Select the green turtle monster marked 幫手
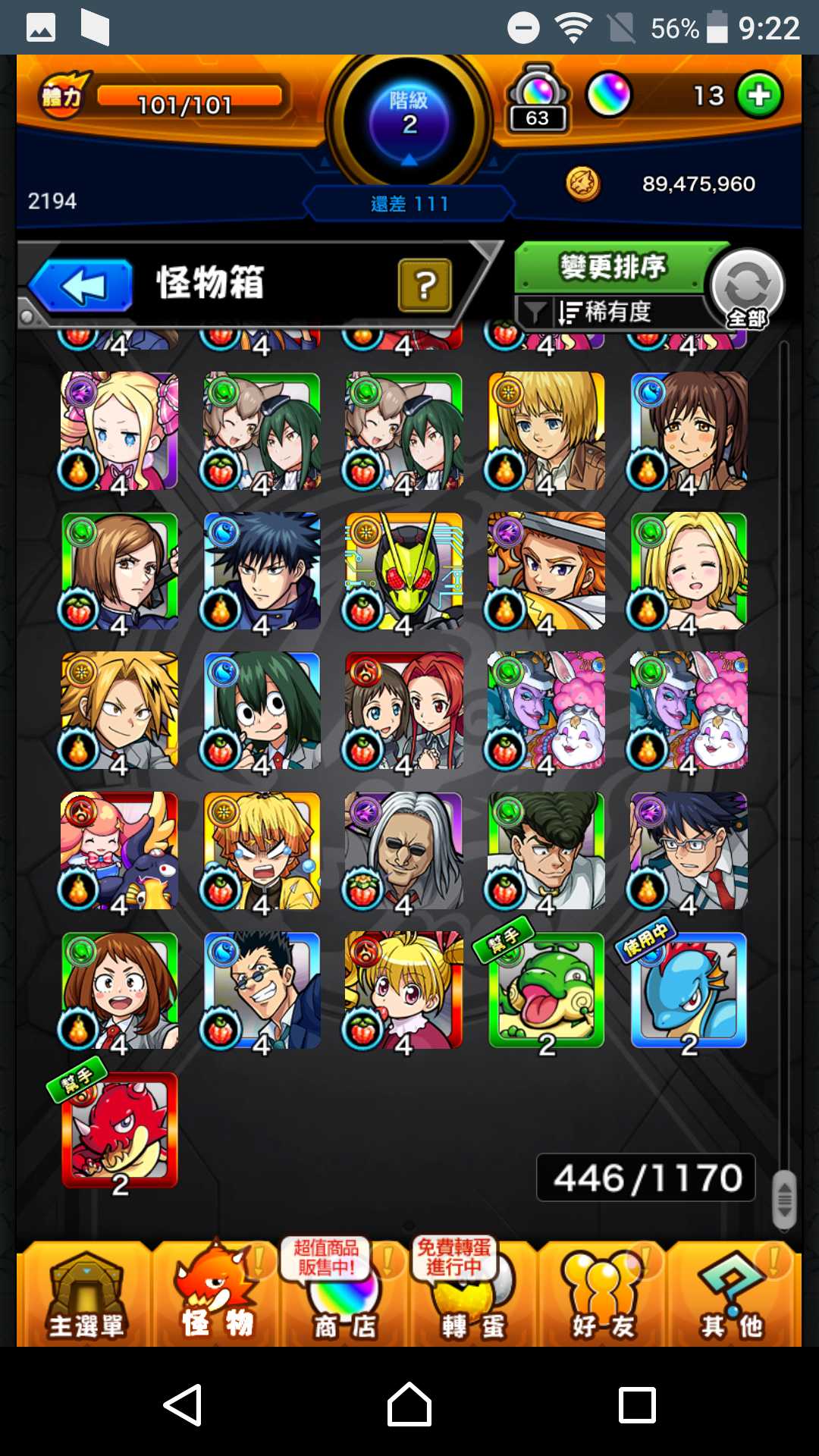Viewport: 819px width, 1456px height. tap(546, 990)
